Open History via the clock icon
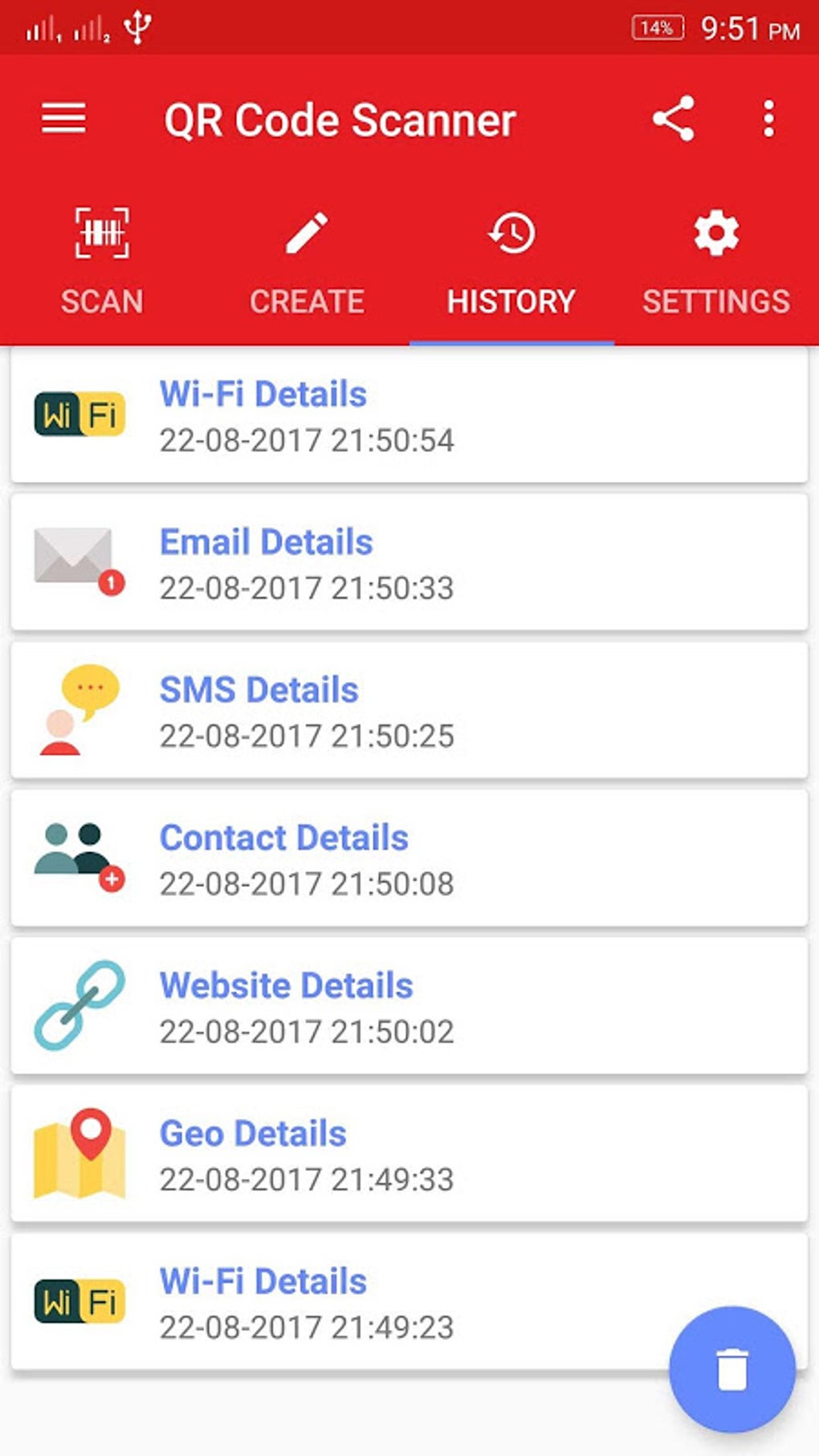Image resolution: width=819 pixels, height=1456 pixels. pyautogui.click(x=510, y=232)
